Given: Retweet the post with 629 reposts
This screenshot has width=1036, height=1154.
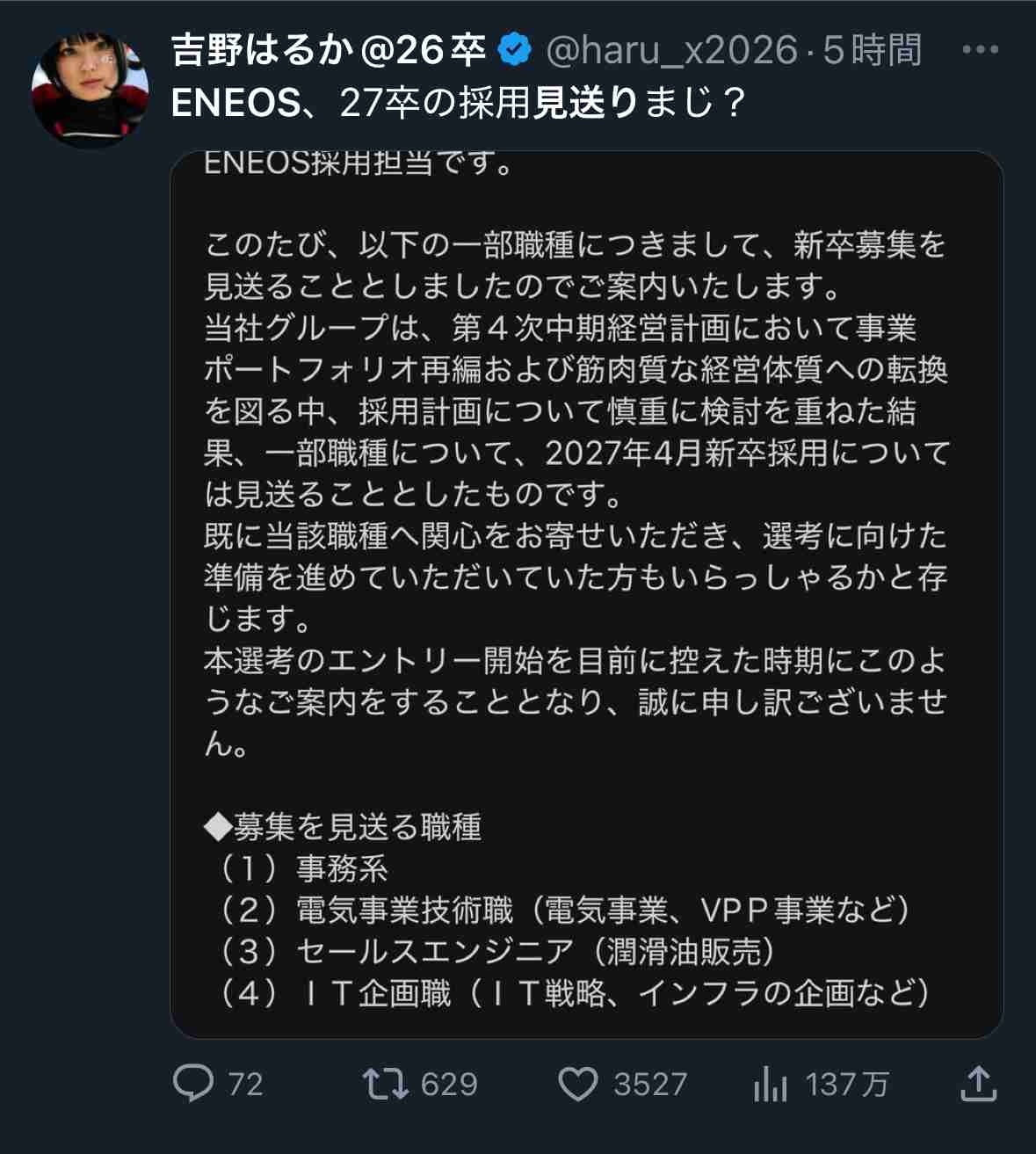Looking at the screenshot, I should click(387, 1084).
